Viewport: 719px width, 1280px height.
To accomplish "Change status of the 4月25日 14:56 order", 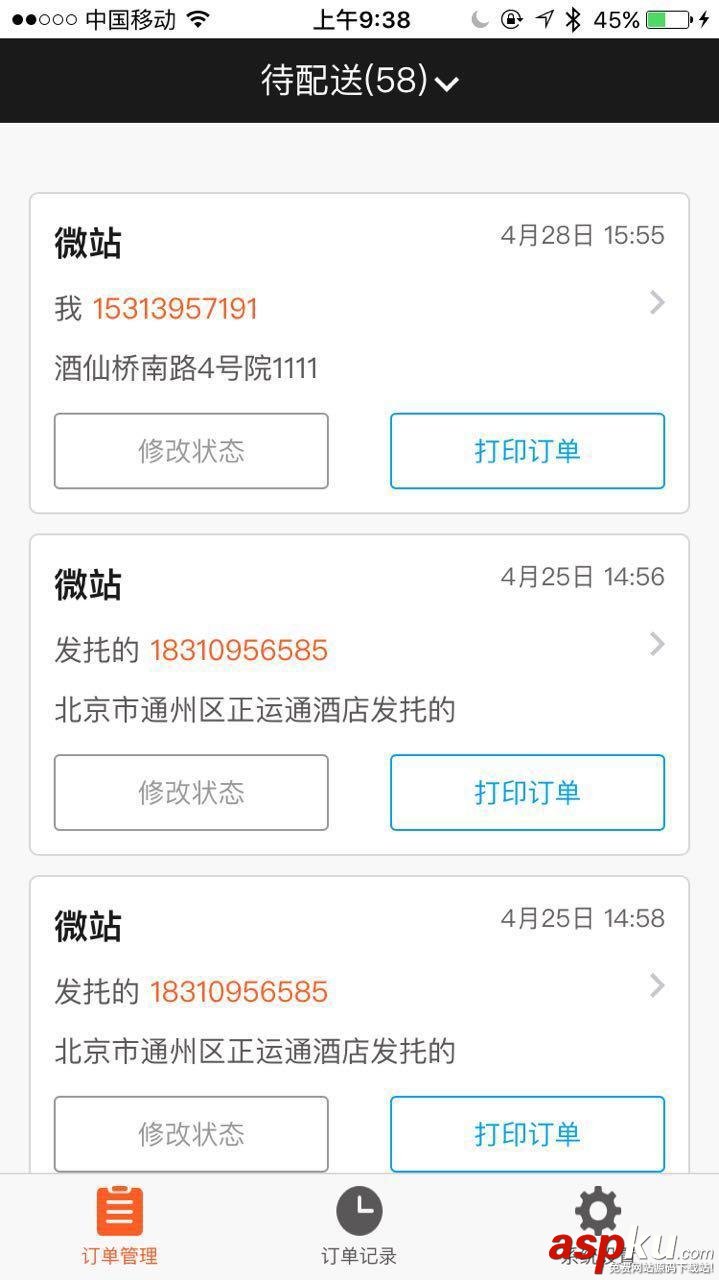I will (191, 792).
